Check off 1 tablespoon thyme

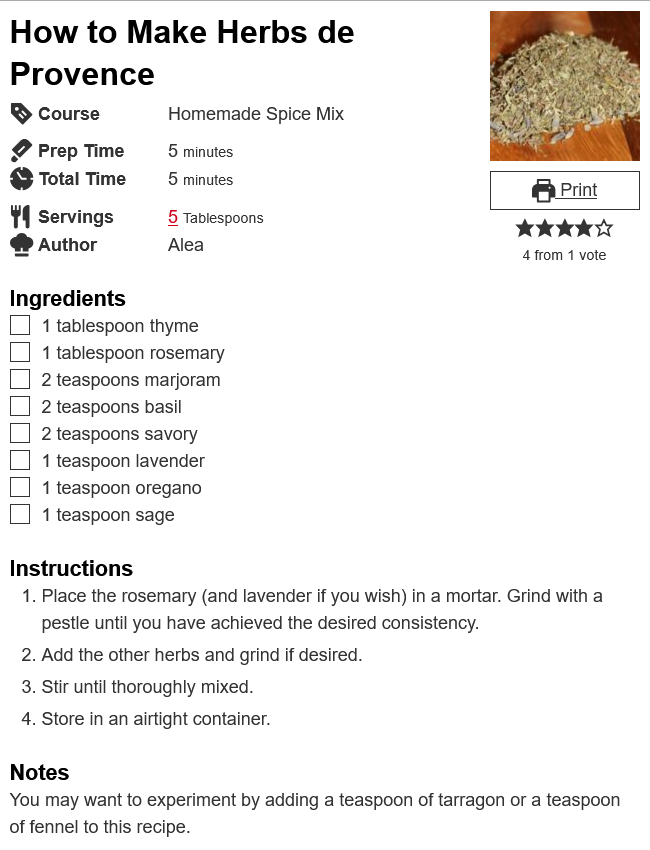(x=20, y=325)
